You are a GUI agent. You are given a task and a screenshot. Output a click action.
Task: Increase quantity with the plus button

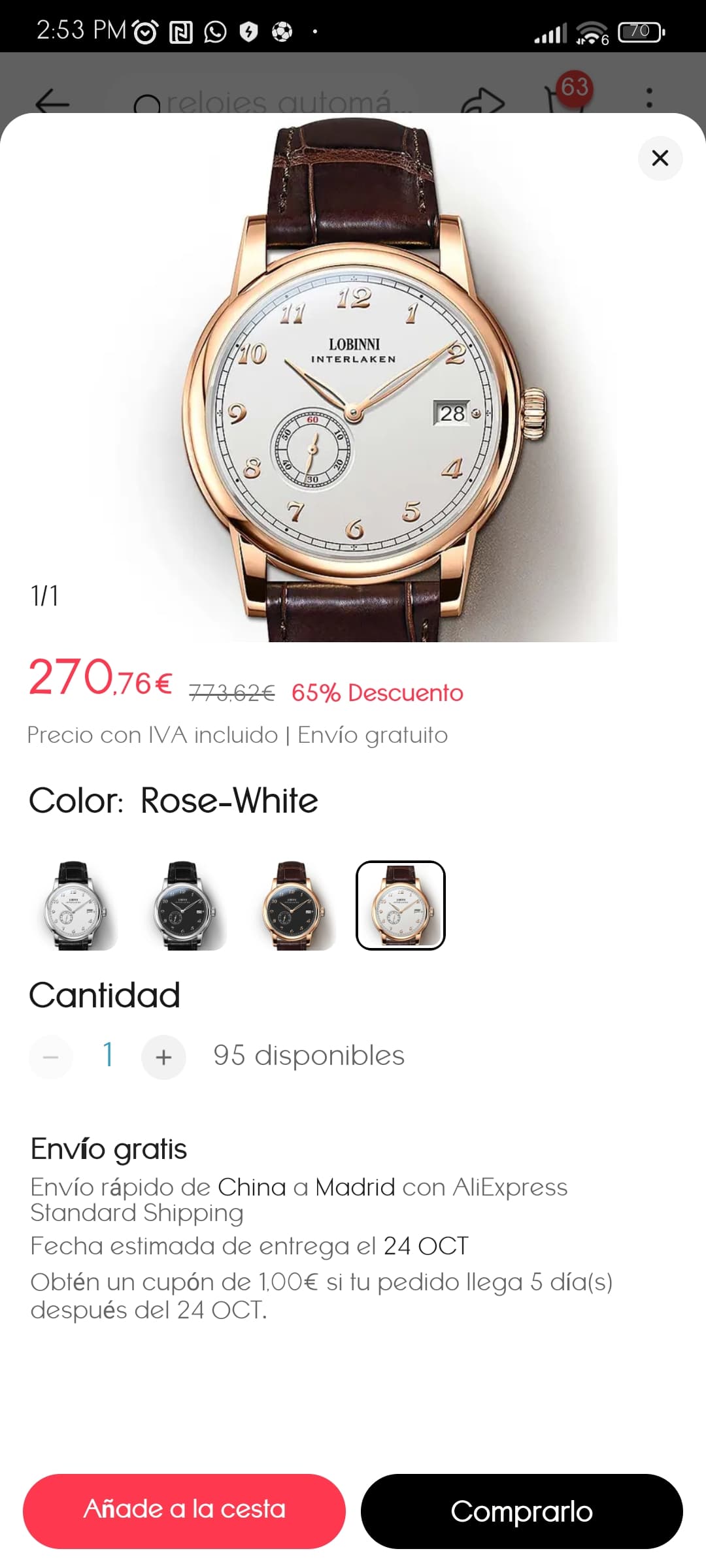click(163, 1056)
